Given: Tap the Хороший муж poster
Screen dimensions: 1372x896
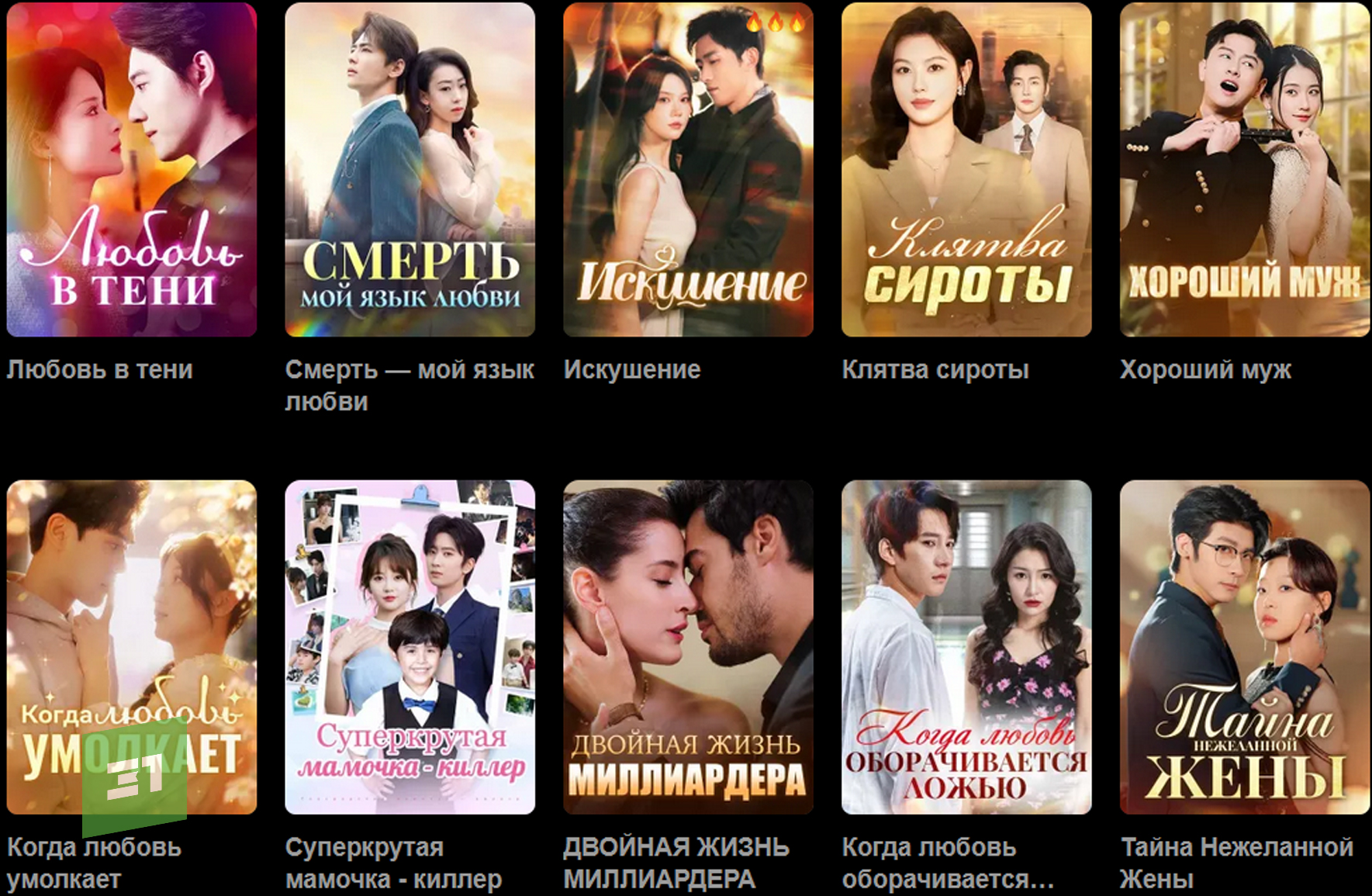Looking at the screenshot, I should [x=1244, y=169].
